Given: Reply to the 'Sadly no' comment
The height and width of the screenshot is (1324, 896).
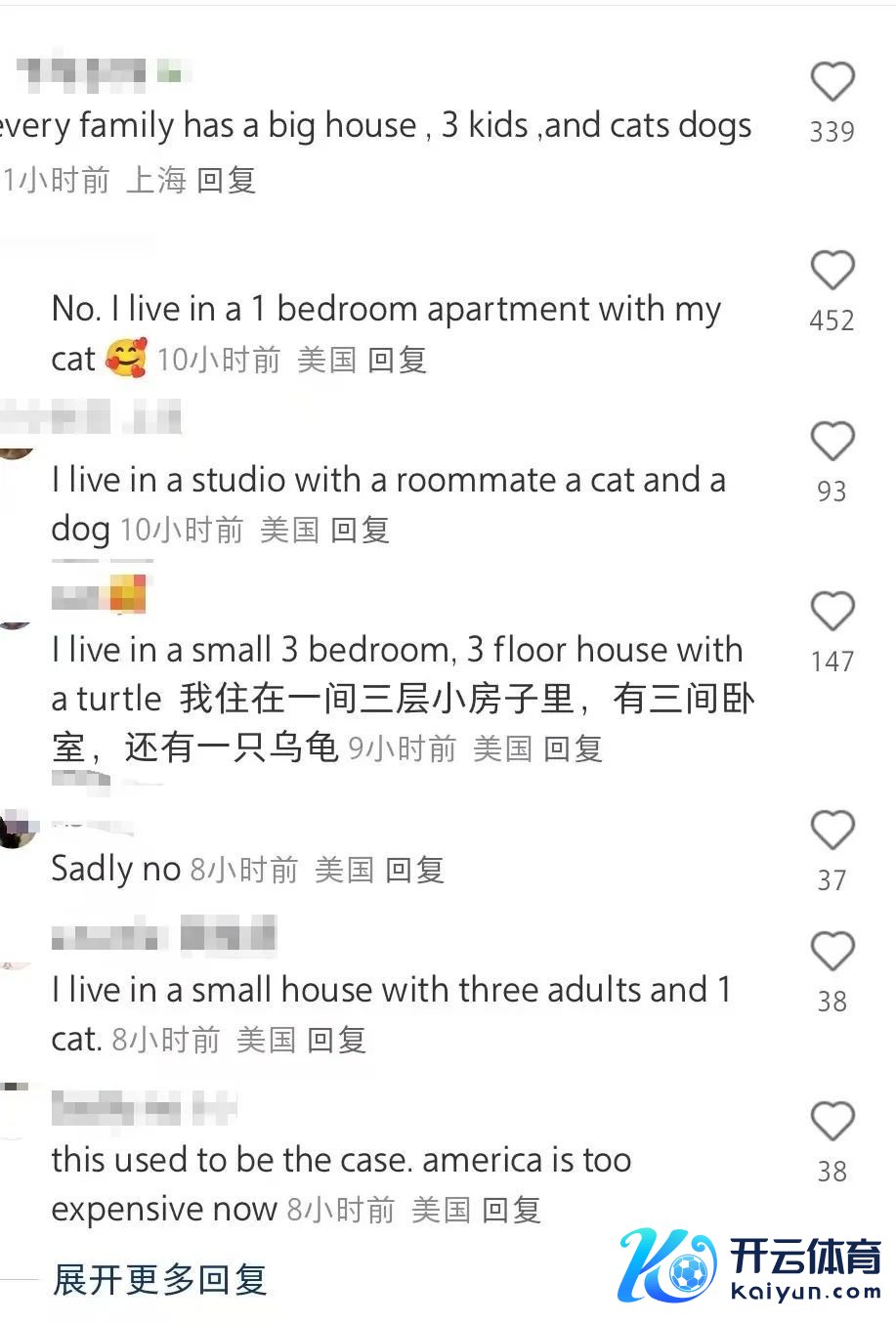Looking at the screenshot, I should [x=414, y=869].
